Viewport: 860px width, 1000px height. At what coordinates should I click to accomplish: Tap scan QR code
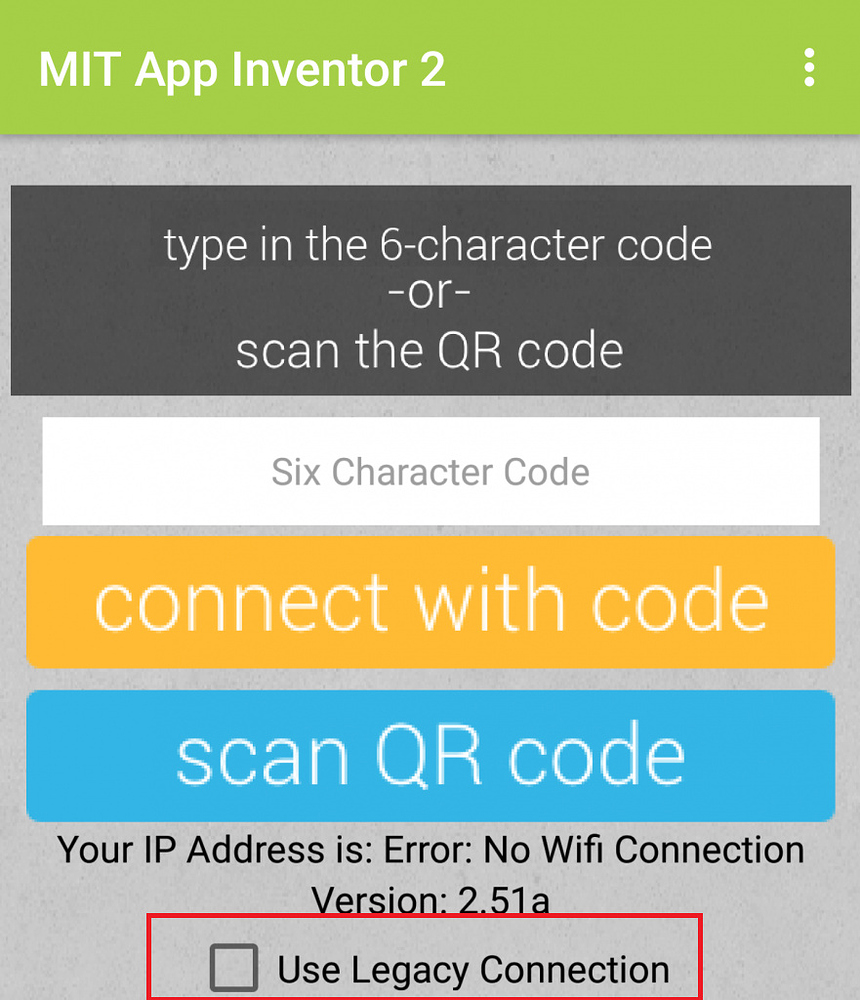(x=430, y=755)
